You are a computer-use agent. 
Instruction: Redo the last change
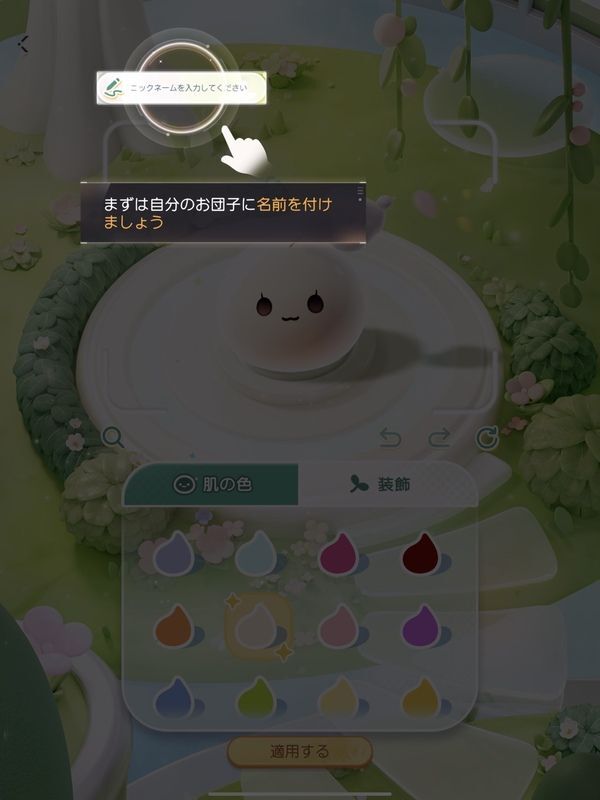click(x=439, y=438)
